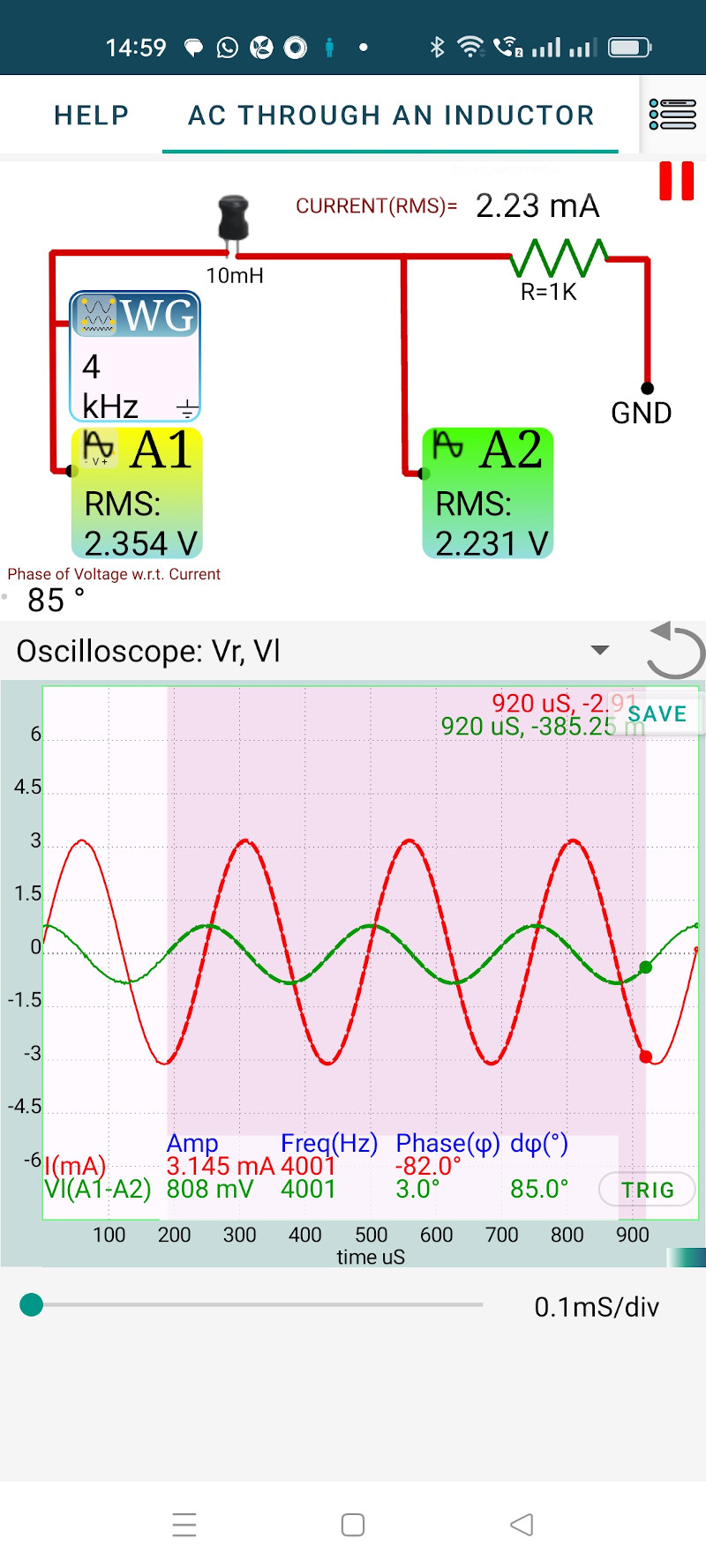Viewport: 706px width, 1568px height.
Task: Open the HELP tab
Action: [92, 116]
